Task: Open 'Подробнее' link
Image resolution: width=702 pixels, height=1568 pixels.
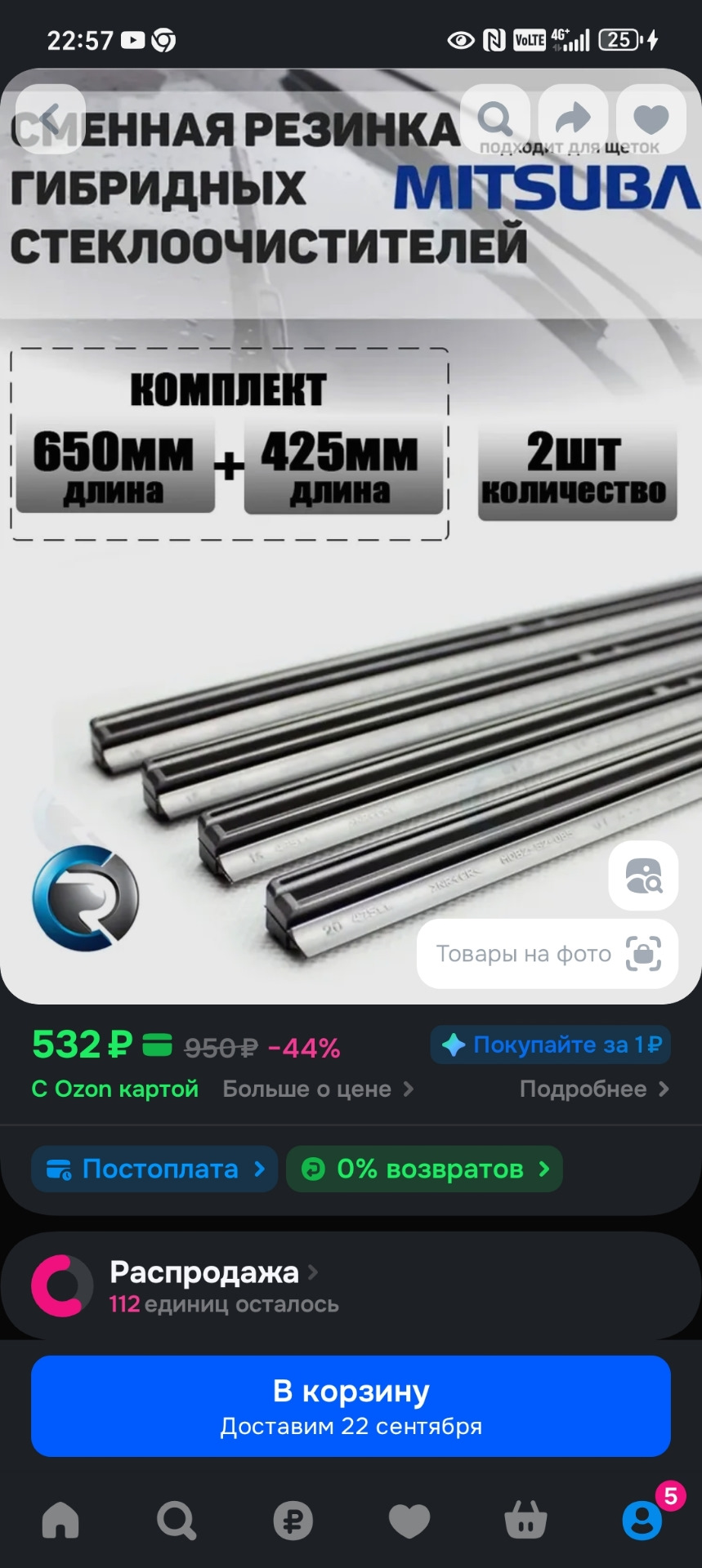Action: tap(594, 1089)
